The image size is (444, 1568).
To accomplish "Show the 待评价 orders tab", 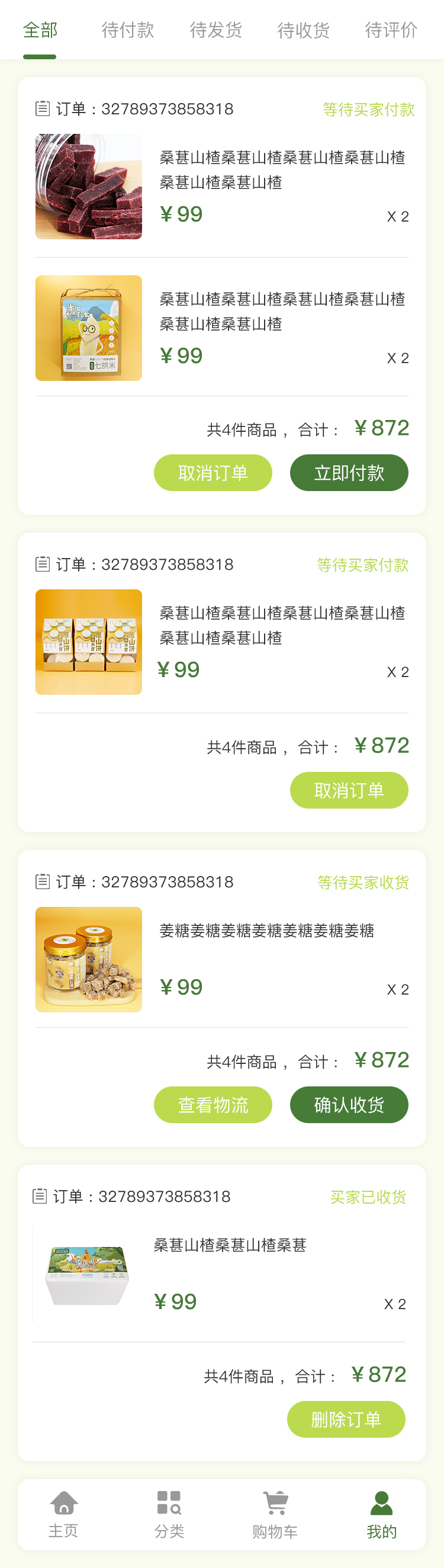I will coord(391,30).
